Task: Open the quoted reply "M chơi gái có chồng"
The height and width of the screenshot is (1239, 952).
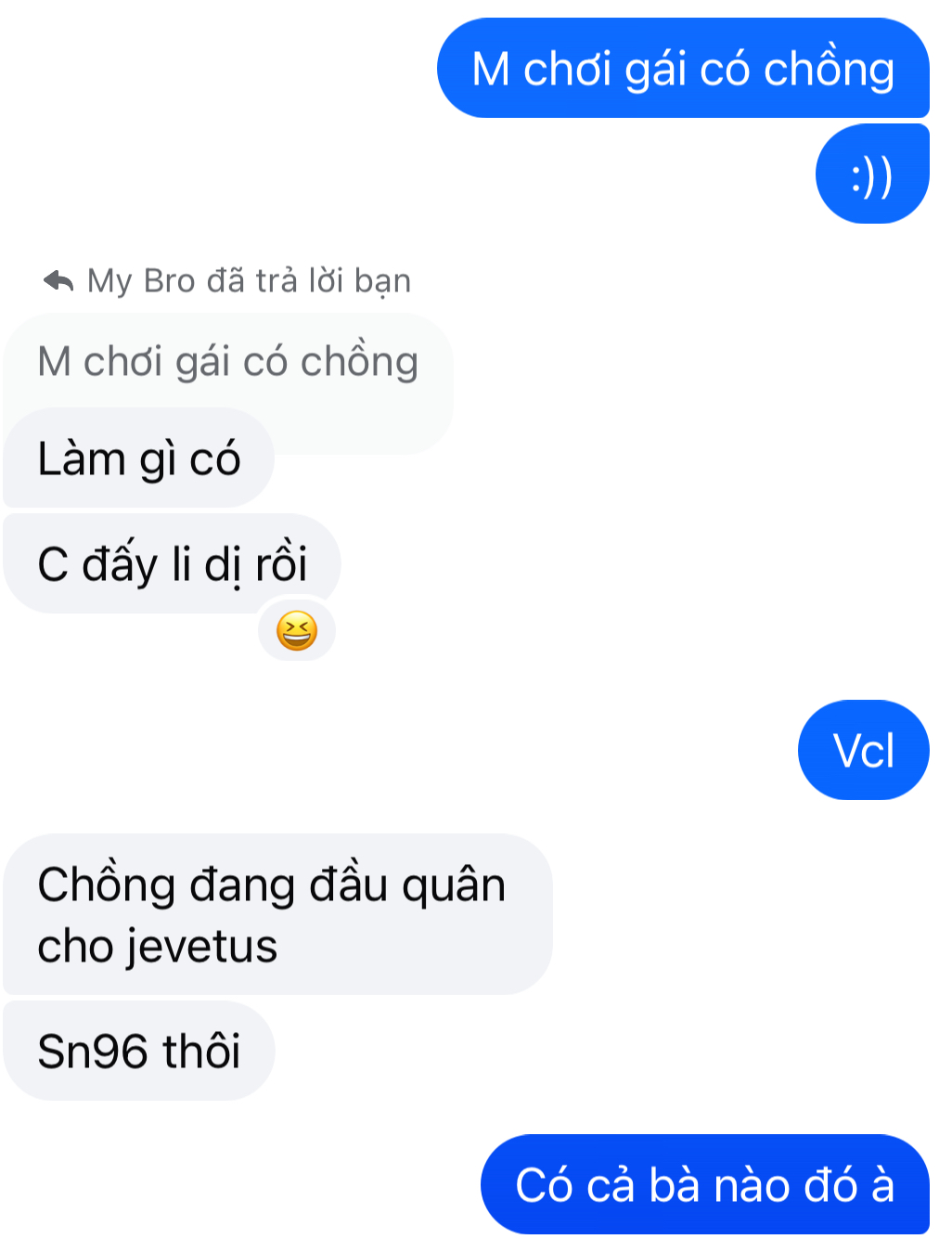Action: (227, 362)
